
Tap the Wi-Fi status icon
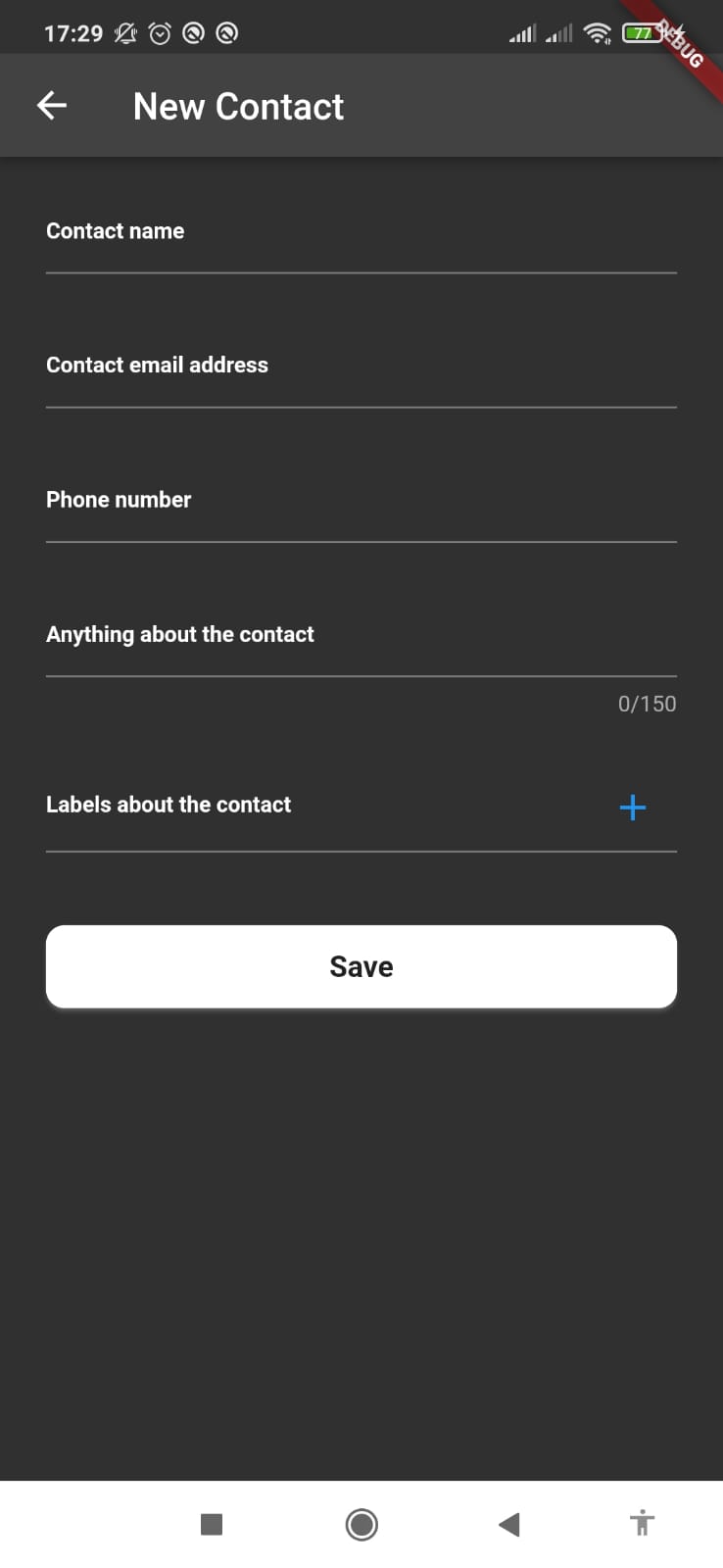(x=598, y=32)
